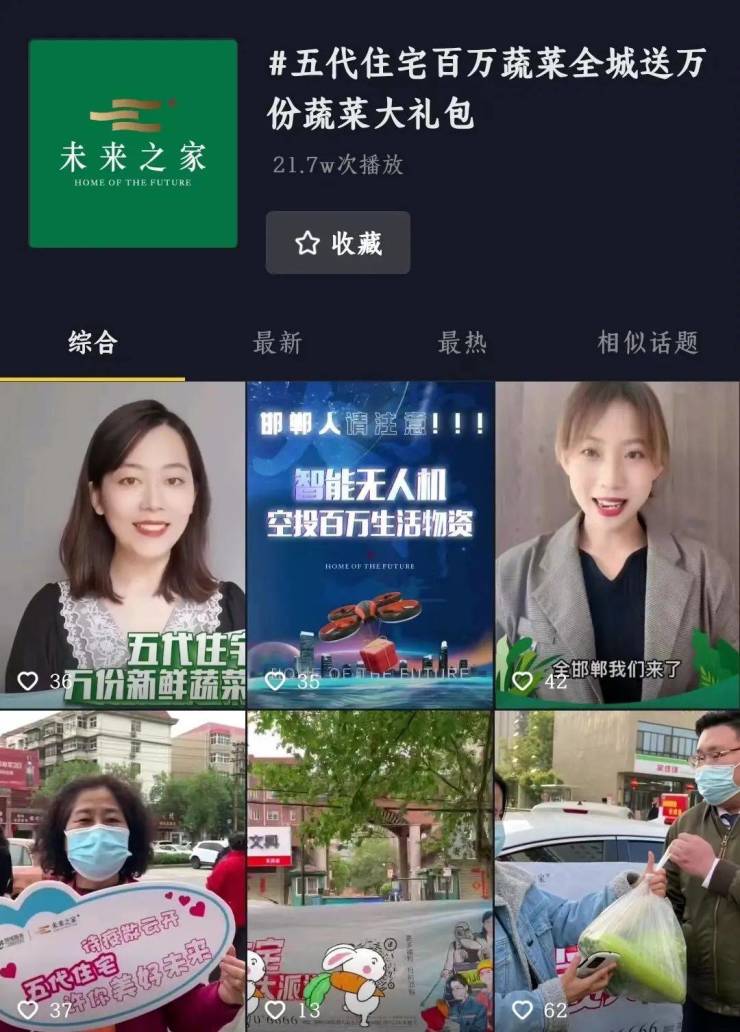
Task: Open the video showing the cartoon rabbit banner
Action: [370, 870]
